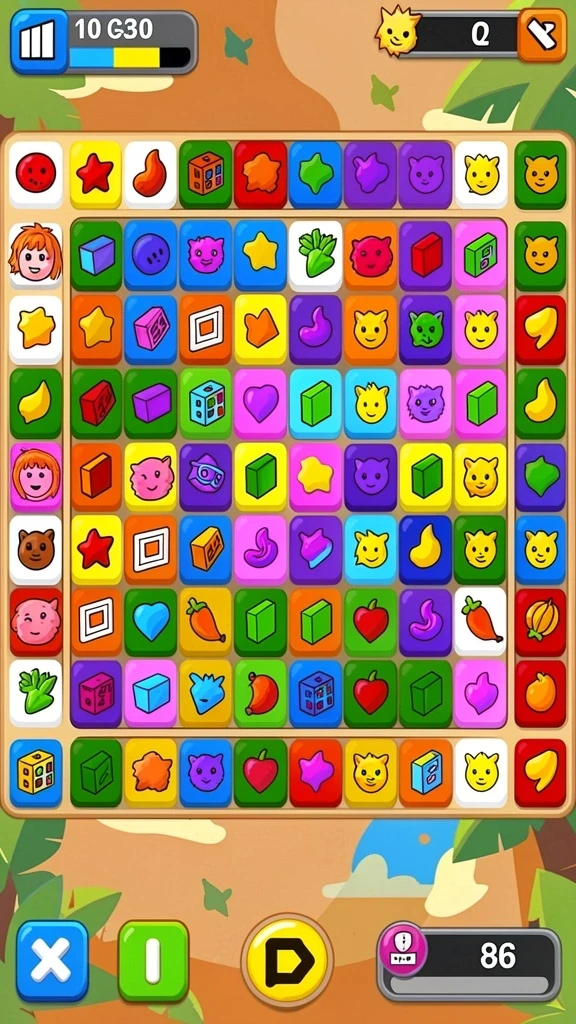The image size is (576, 1024).
Task: Select the red smiling ball on white tile
Action: pos(36,174)
